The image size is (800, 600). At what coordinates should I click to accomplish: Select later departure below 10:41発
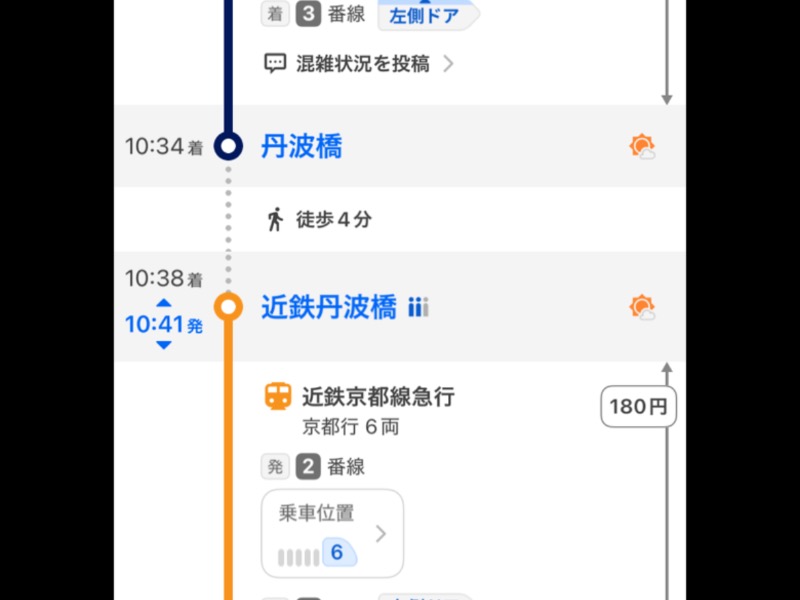[x=164, y=345]
